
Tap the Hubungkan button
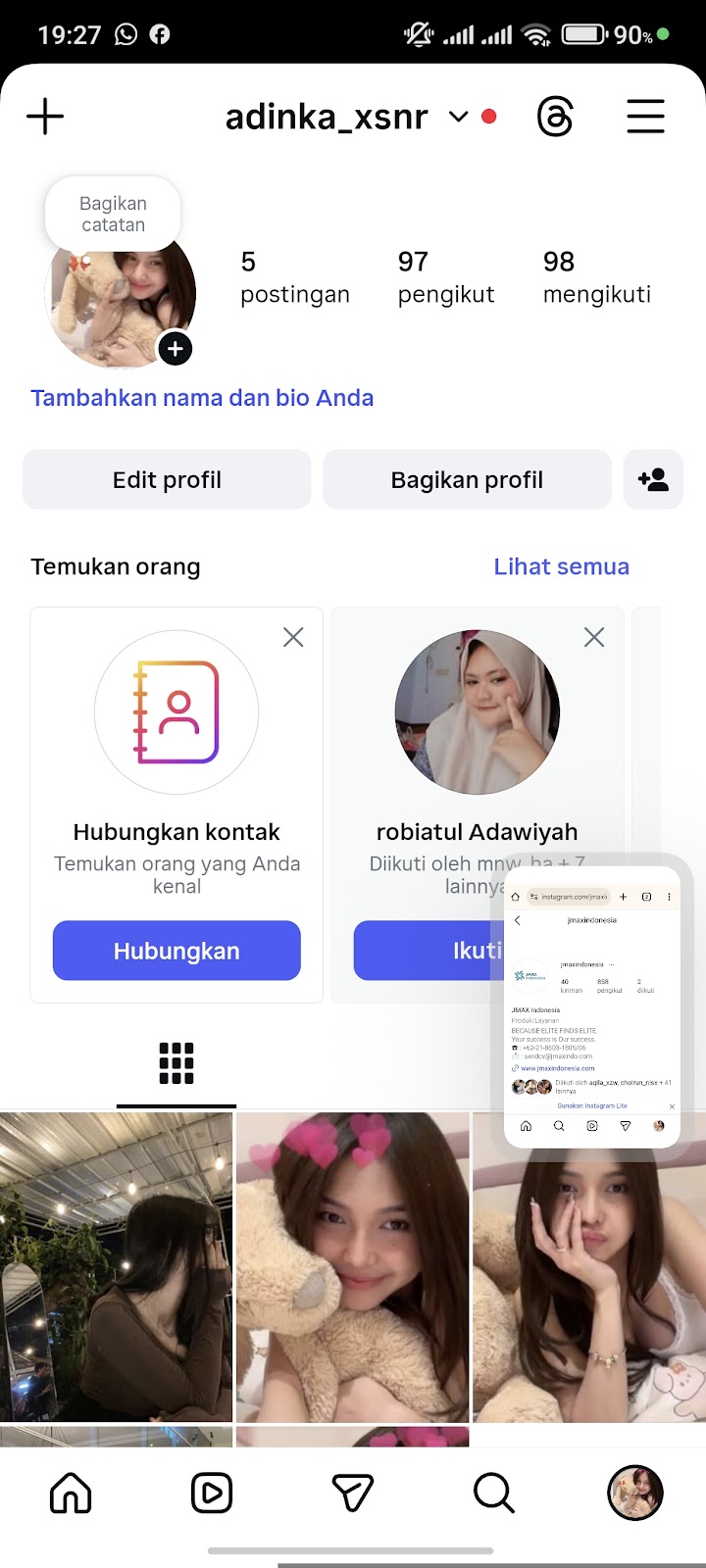pyautogui.click(x=176, y=951)
